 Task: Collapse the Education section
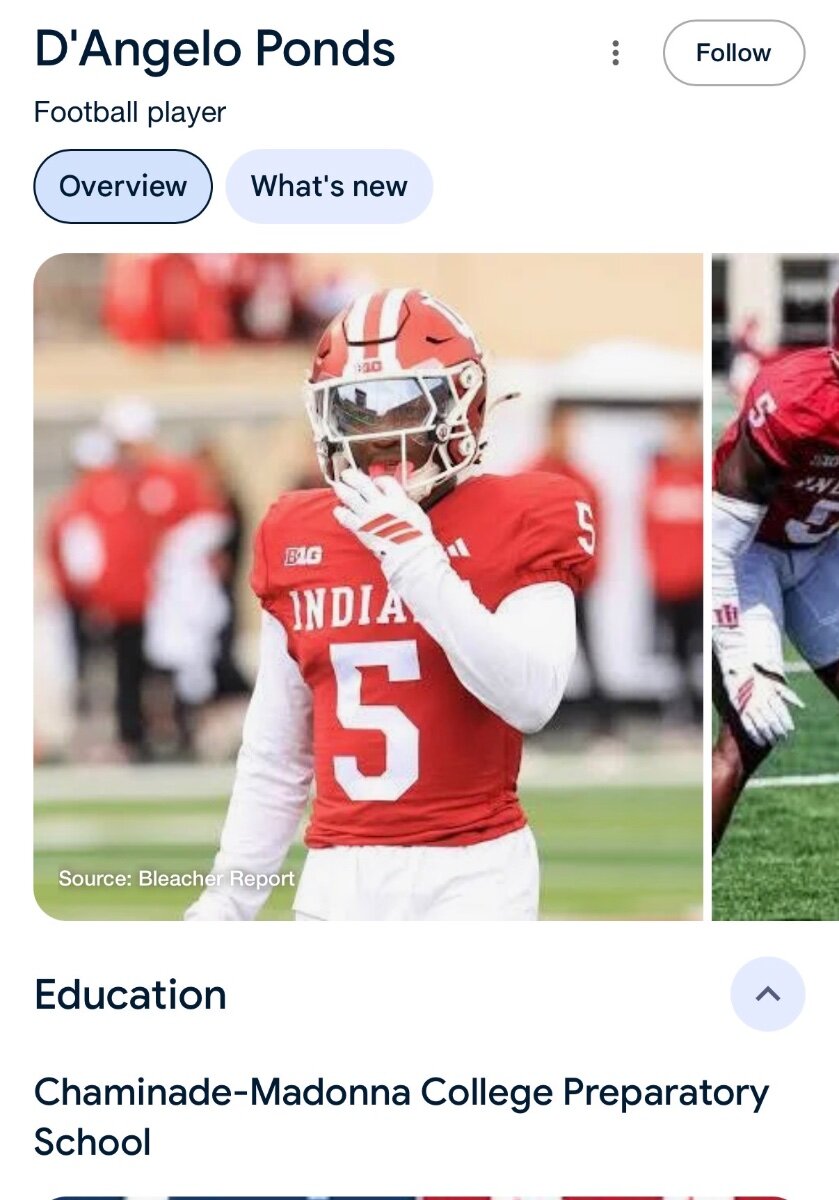point(767,994)
